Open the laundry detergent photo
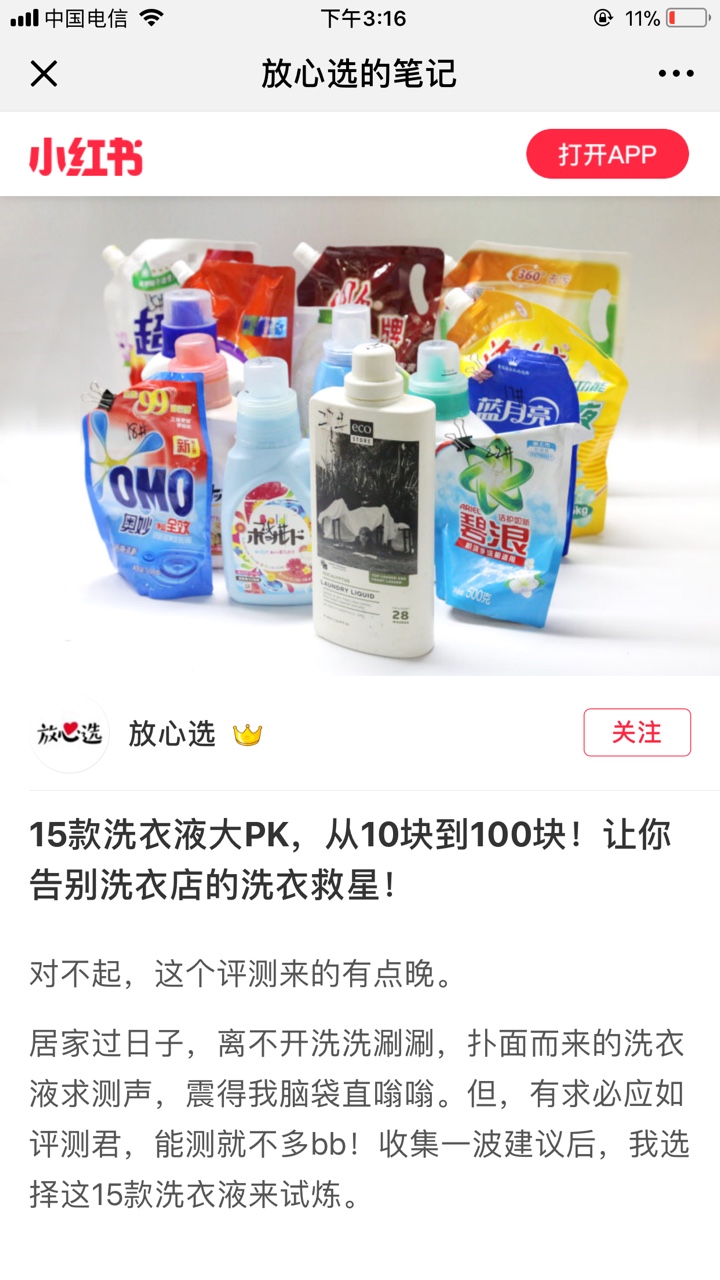 pos(360,436)
